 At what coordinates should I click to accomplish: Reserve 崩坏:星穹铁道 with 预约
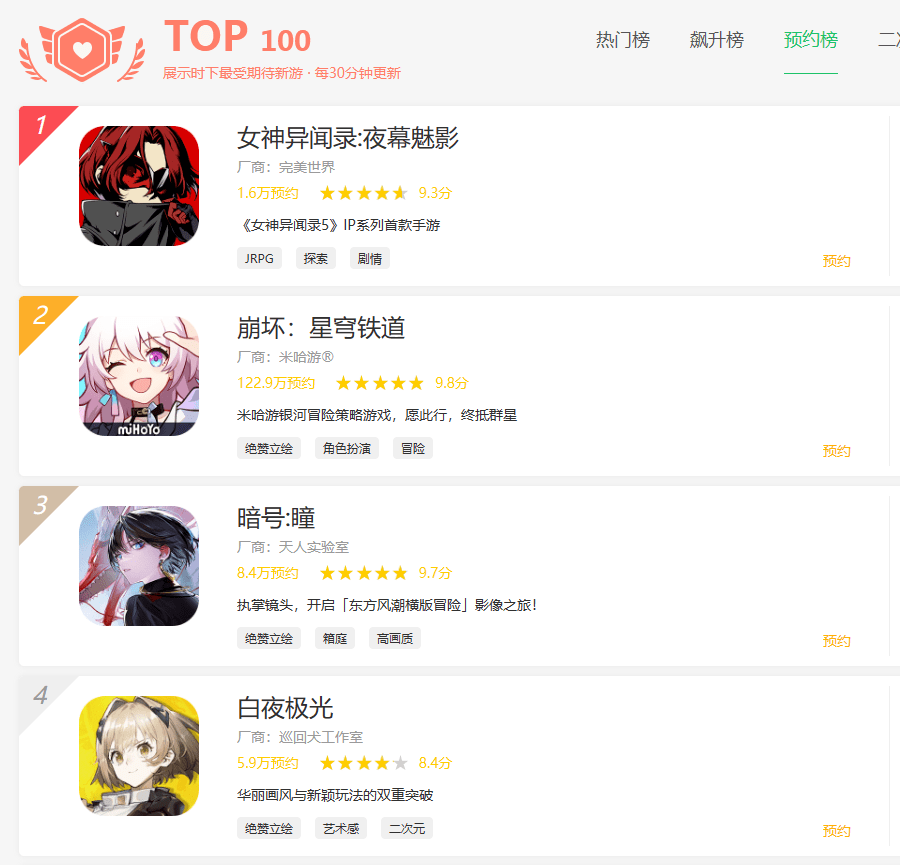point(836,451)
